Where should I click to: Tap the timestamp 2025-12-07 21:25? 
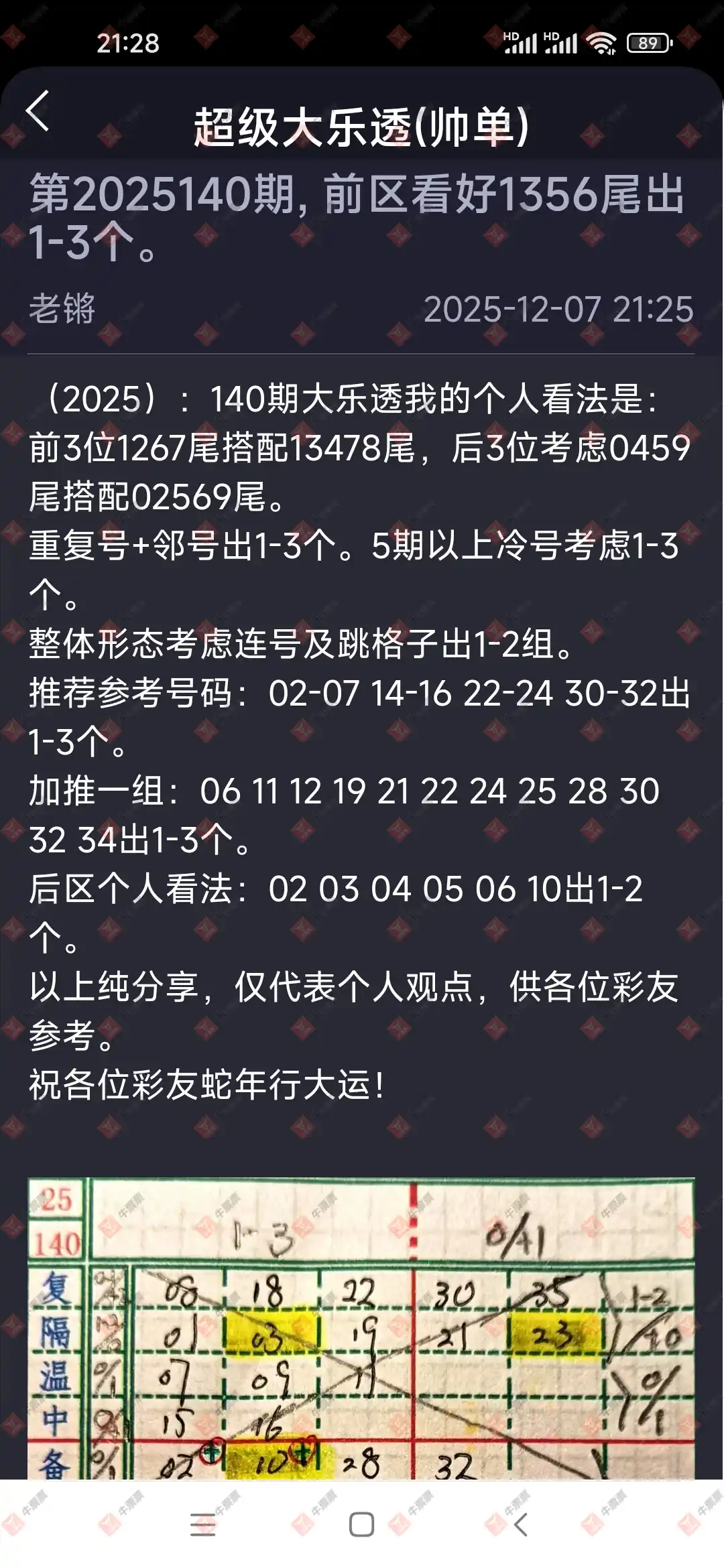[x=560, y=308]
